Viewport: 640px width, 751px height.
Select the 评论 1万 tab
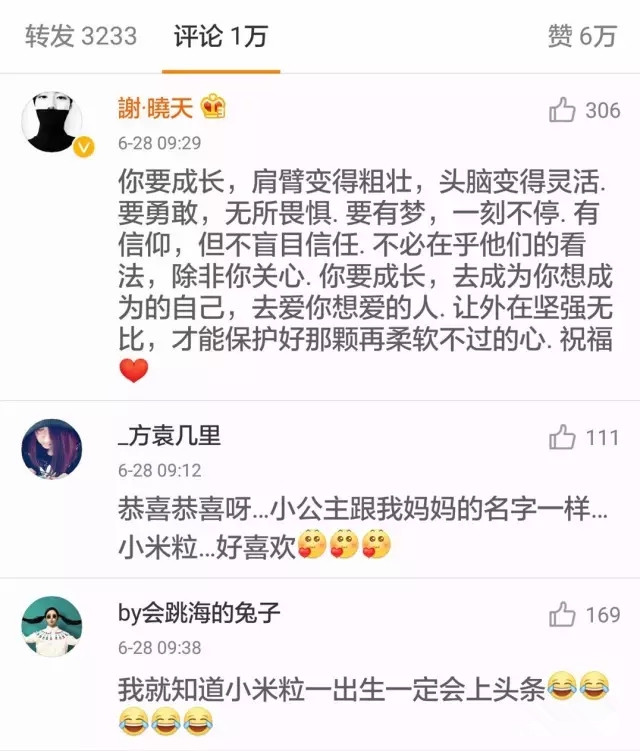220,37
